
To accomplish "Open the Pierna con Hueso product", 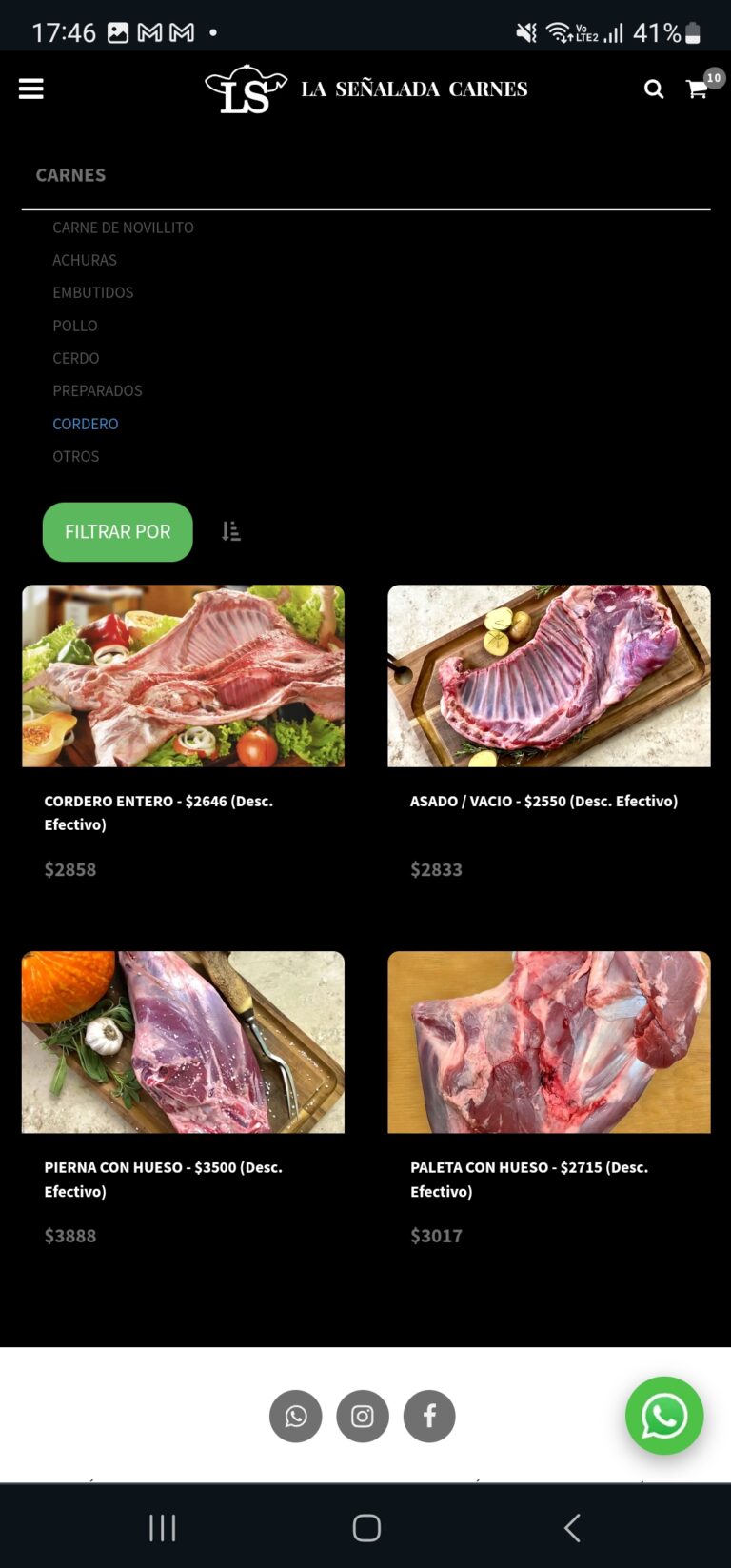I will 183,1042.
